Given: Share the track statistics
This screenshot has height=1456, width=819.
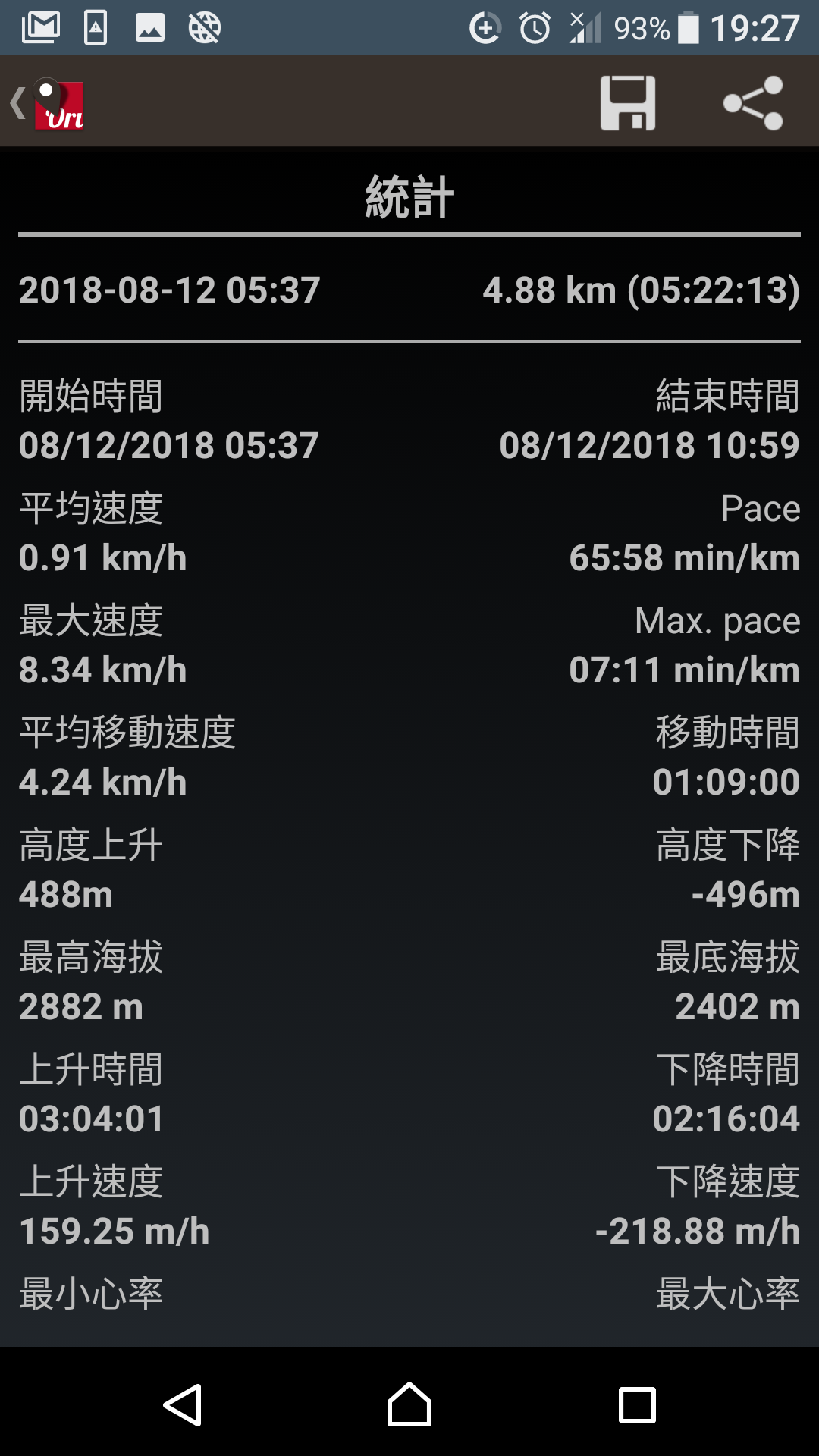Looking at the screenshot, I should [x=753, y=103].
